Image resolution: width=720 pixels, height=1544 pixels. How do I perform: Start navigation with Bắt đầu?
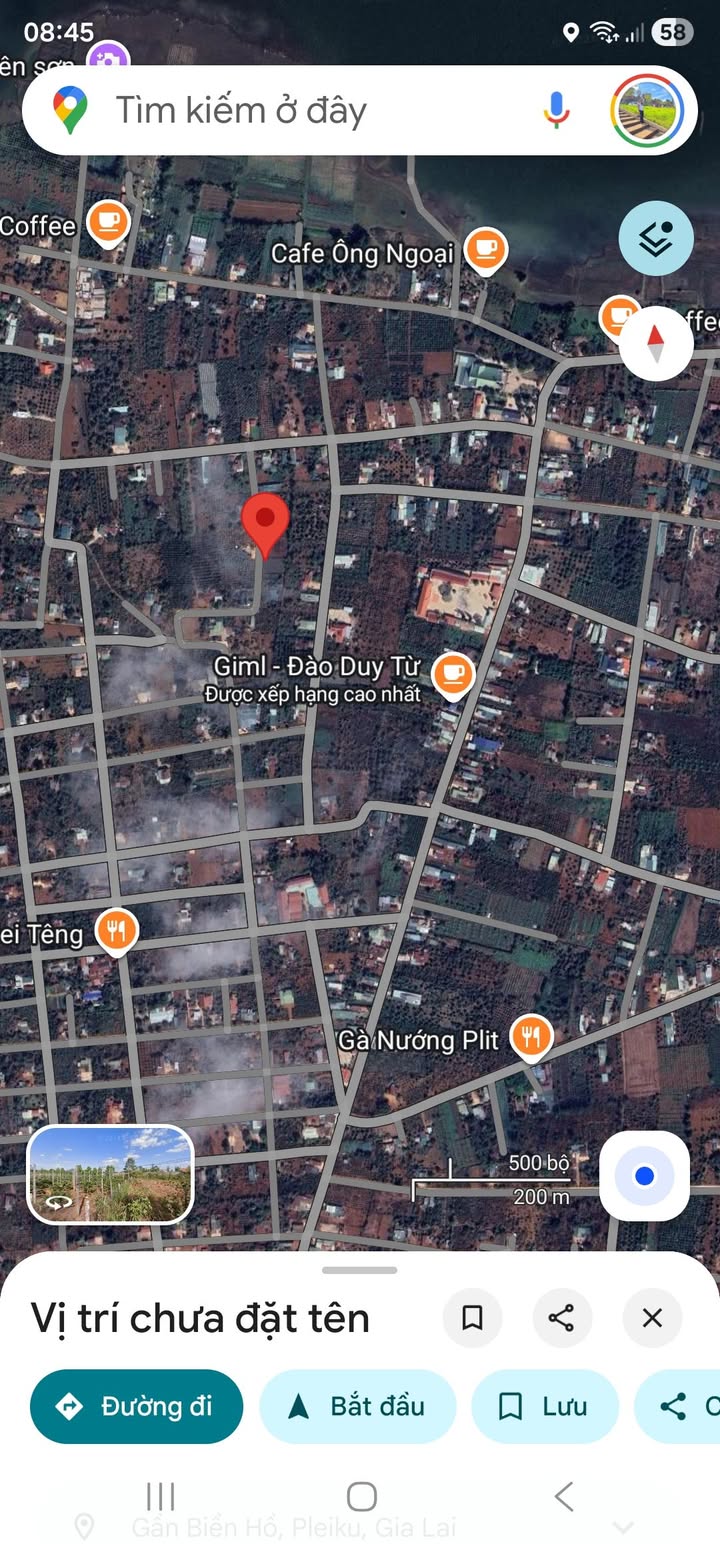pos(358,1406)
